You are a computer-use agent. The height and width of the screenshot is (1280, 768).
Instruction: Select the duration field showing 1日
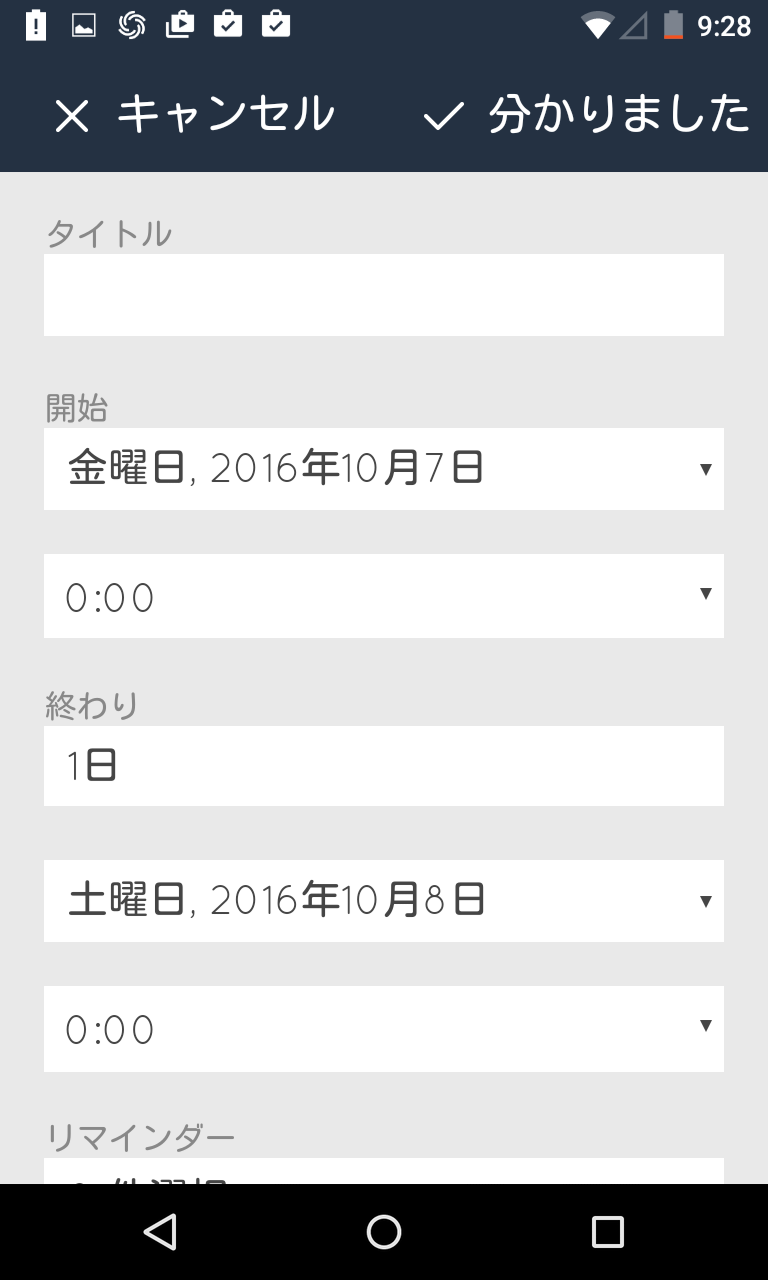[384, 765]
